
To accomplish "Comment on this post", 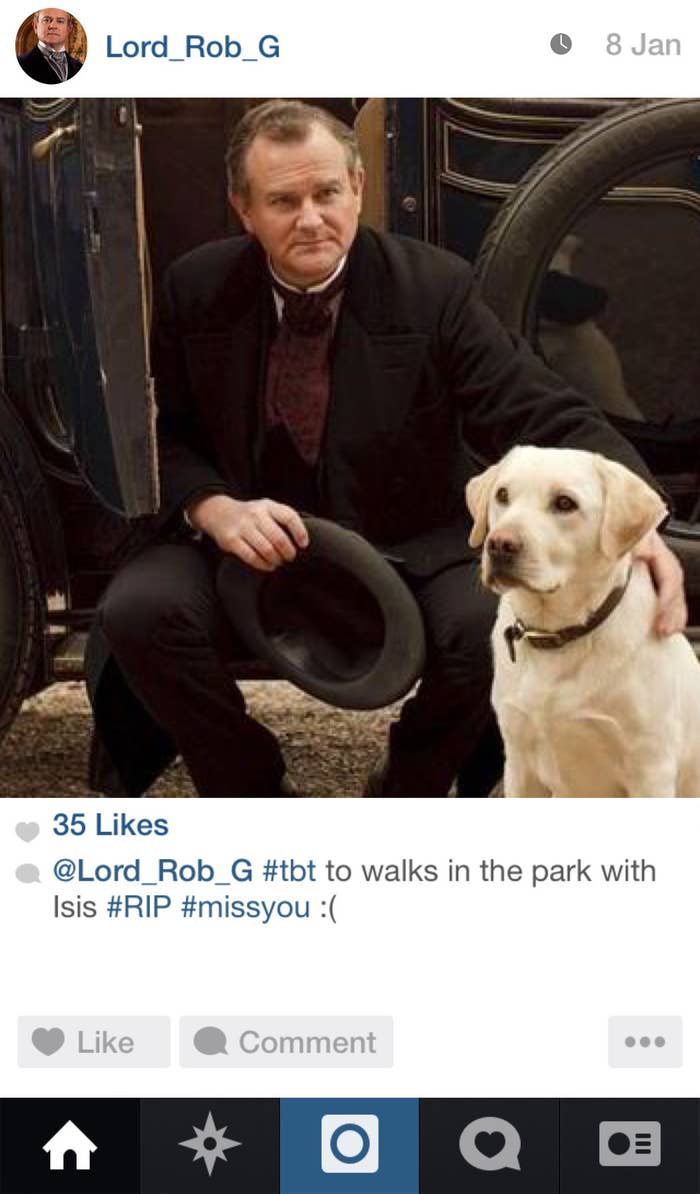I will pos(286,1042).
